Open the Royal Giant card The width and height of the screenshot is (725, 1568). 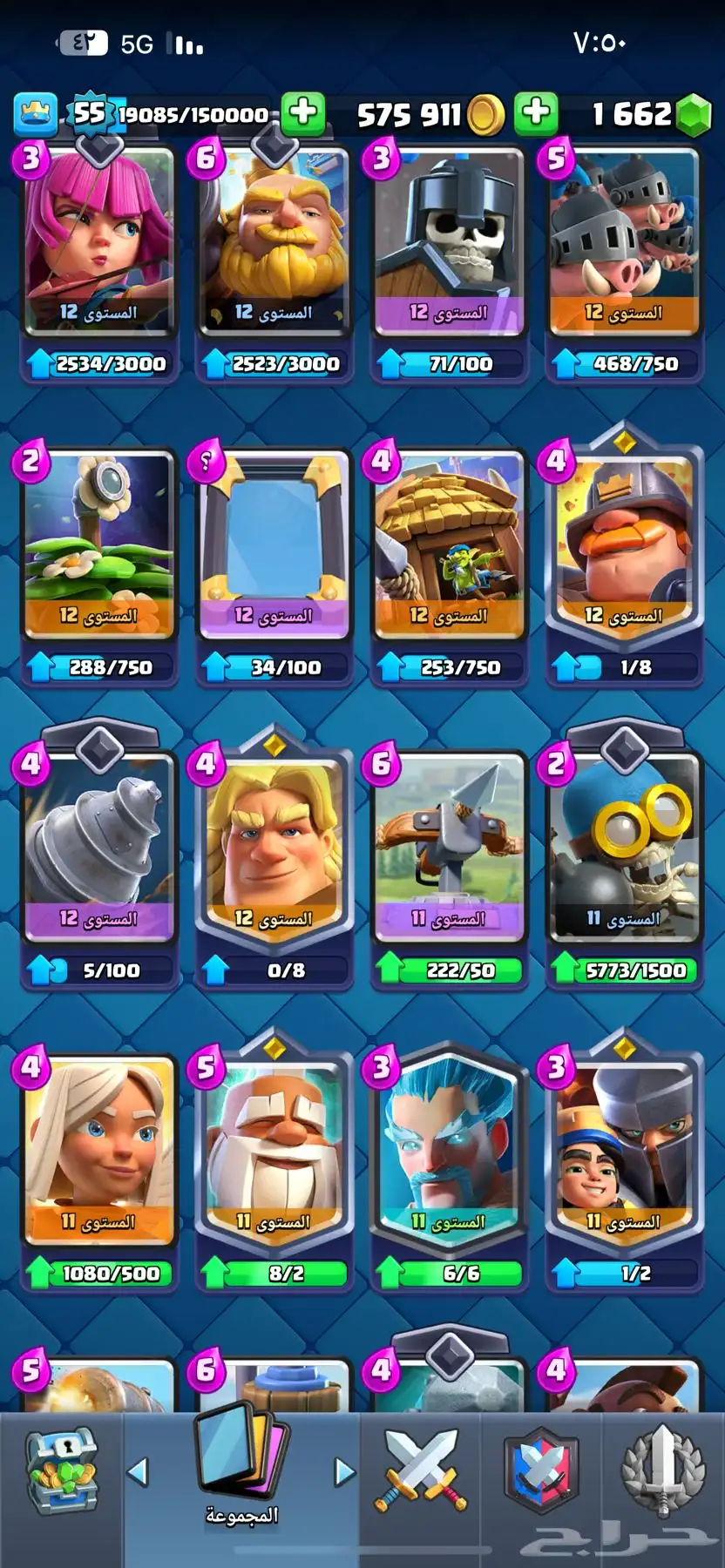click(x=274, y=244)
